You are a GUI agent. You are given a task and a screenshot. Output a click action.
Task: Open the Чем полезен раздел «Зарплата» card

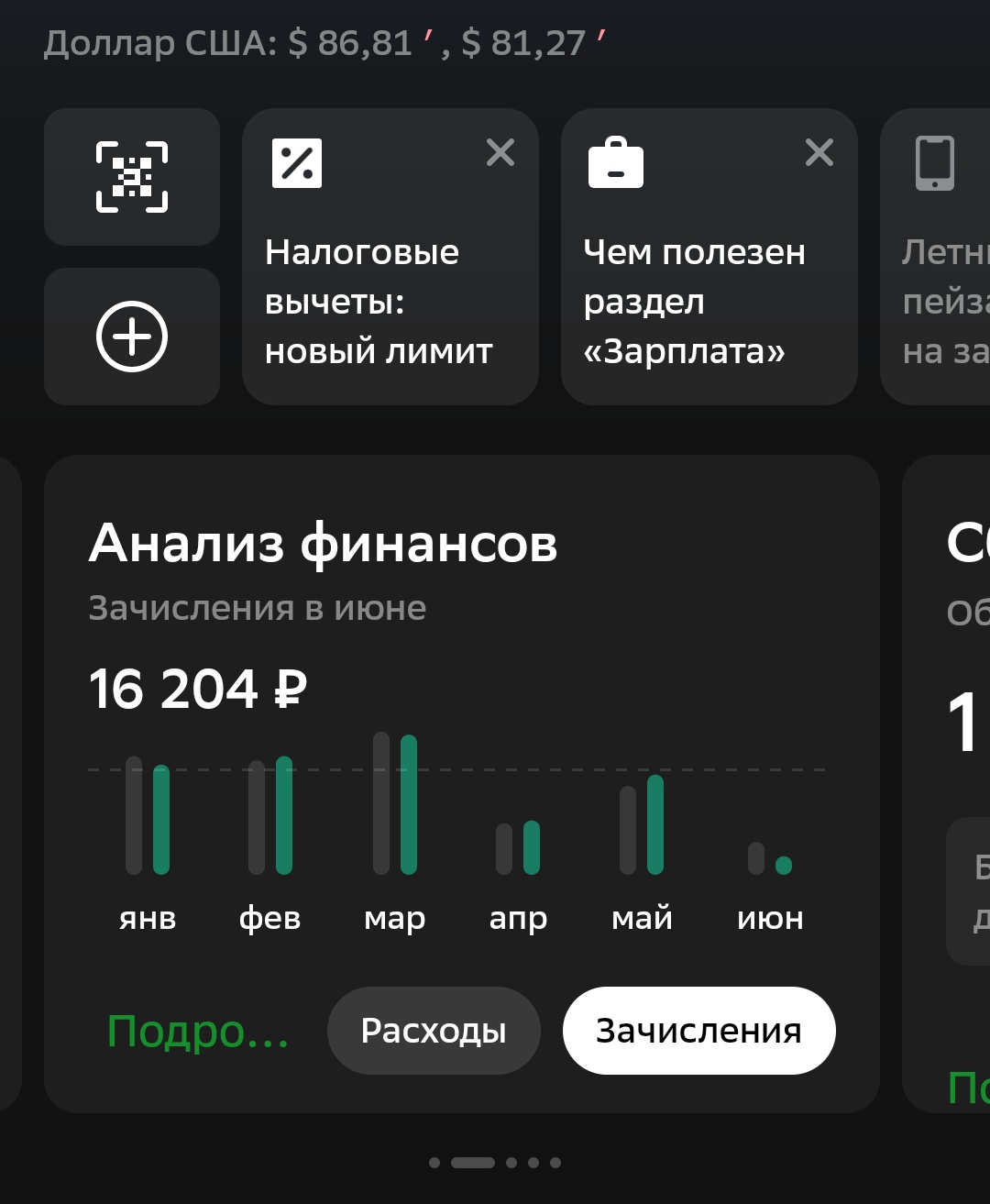click(x=709, y=257)
